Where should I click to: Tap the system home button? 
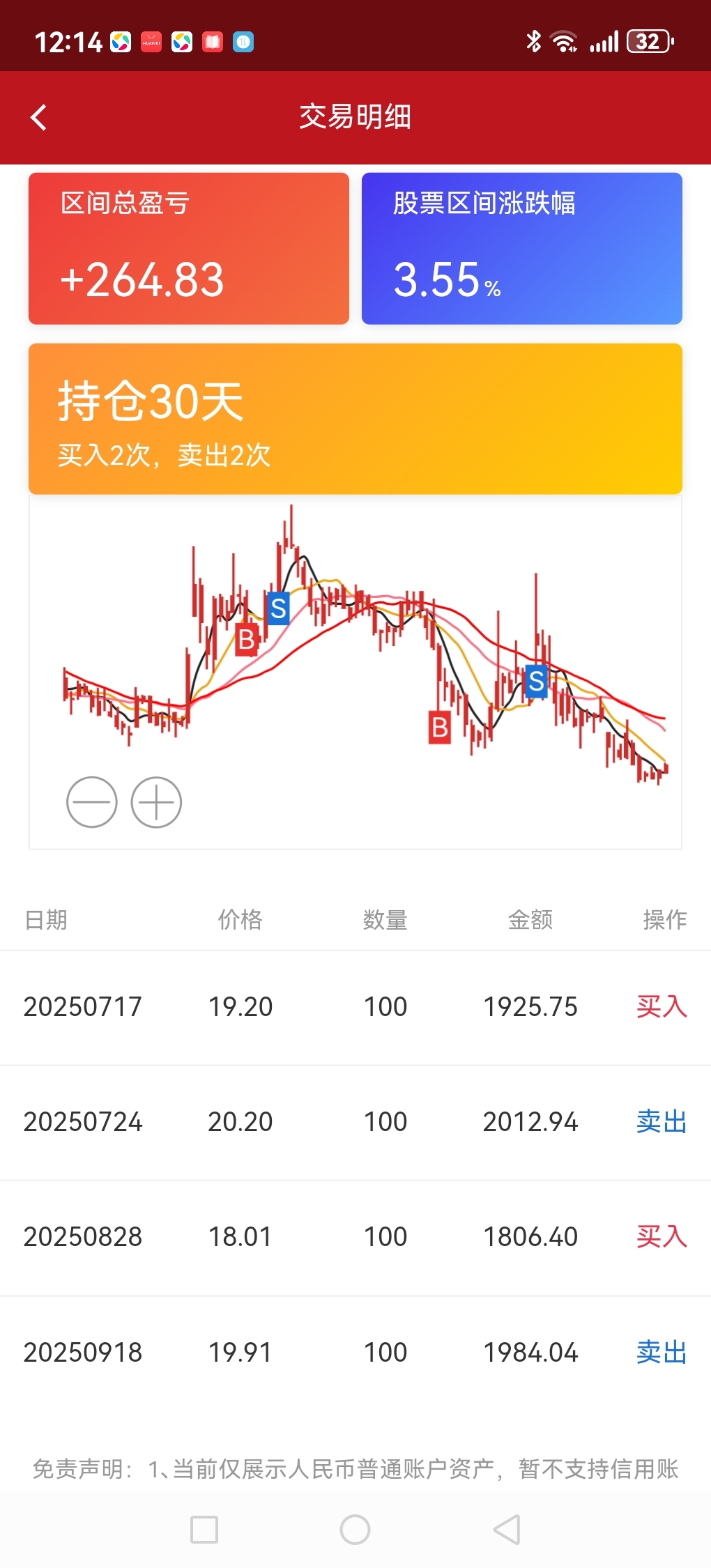355,1530
